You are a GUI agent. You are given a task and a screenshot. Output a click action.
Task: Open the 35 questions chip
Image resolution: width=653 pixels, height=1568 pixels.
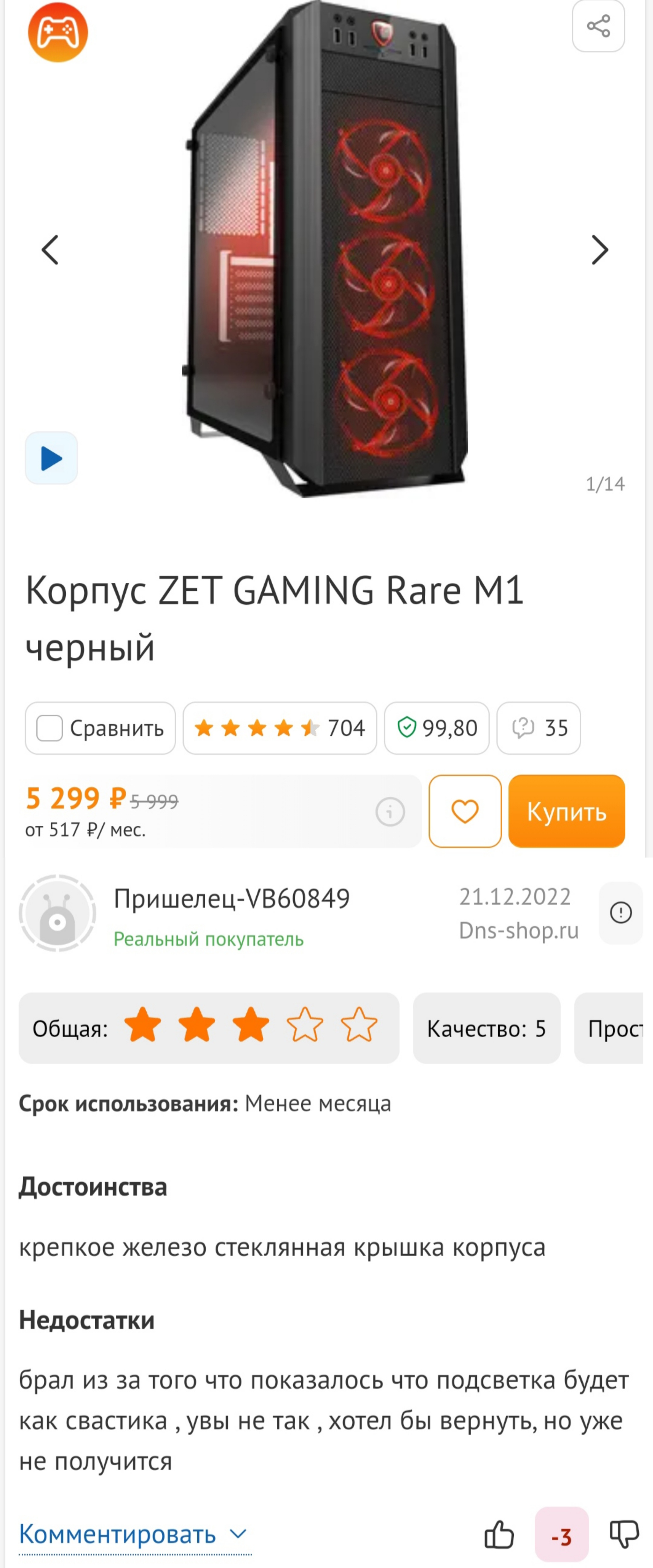click(x=539, y=728)
